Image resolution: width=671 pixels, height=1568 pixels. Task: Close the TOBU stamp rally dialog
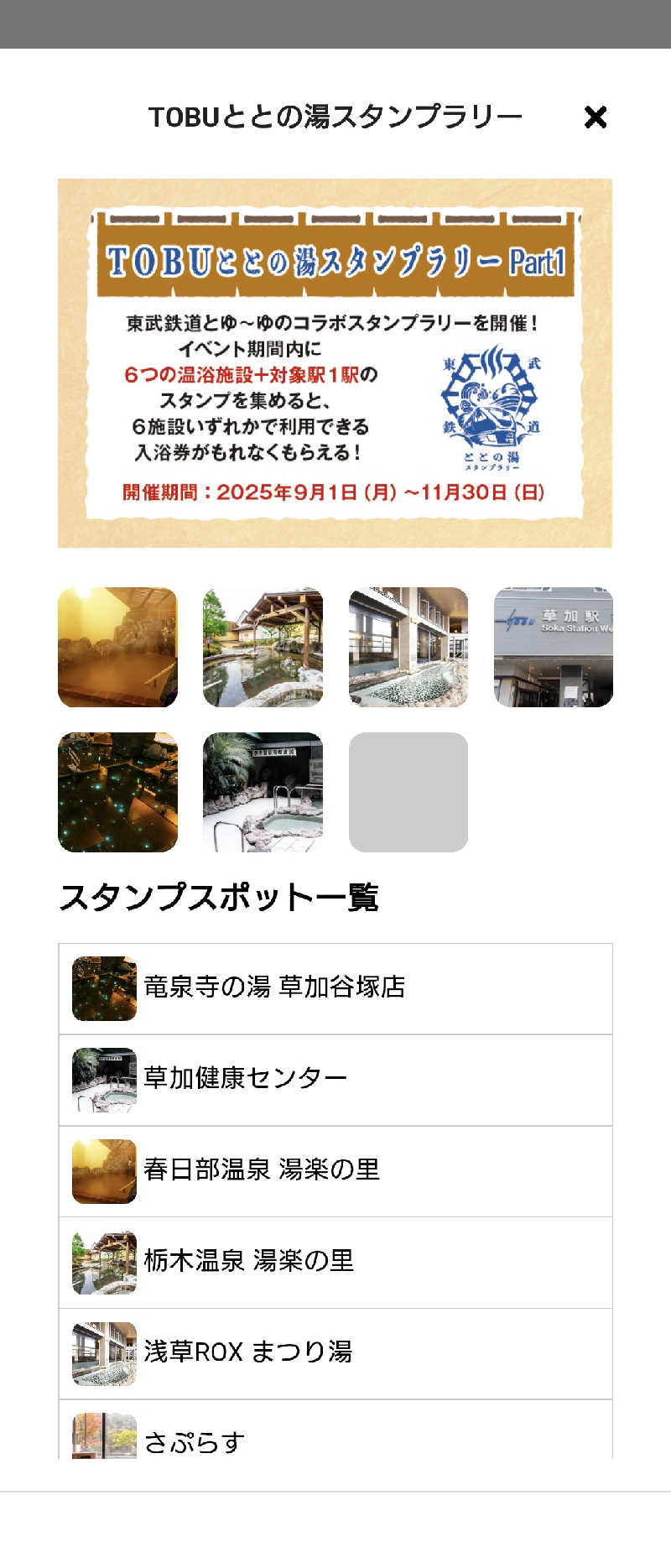tap(595, 117)
